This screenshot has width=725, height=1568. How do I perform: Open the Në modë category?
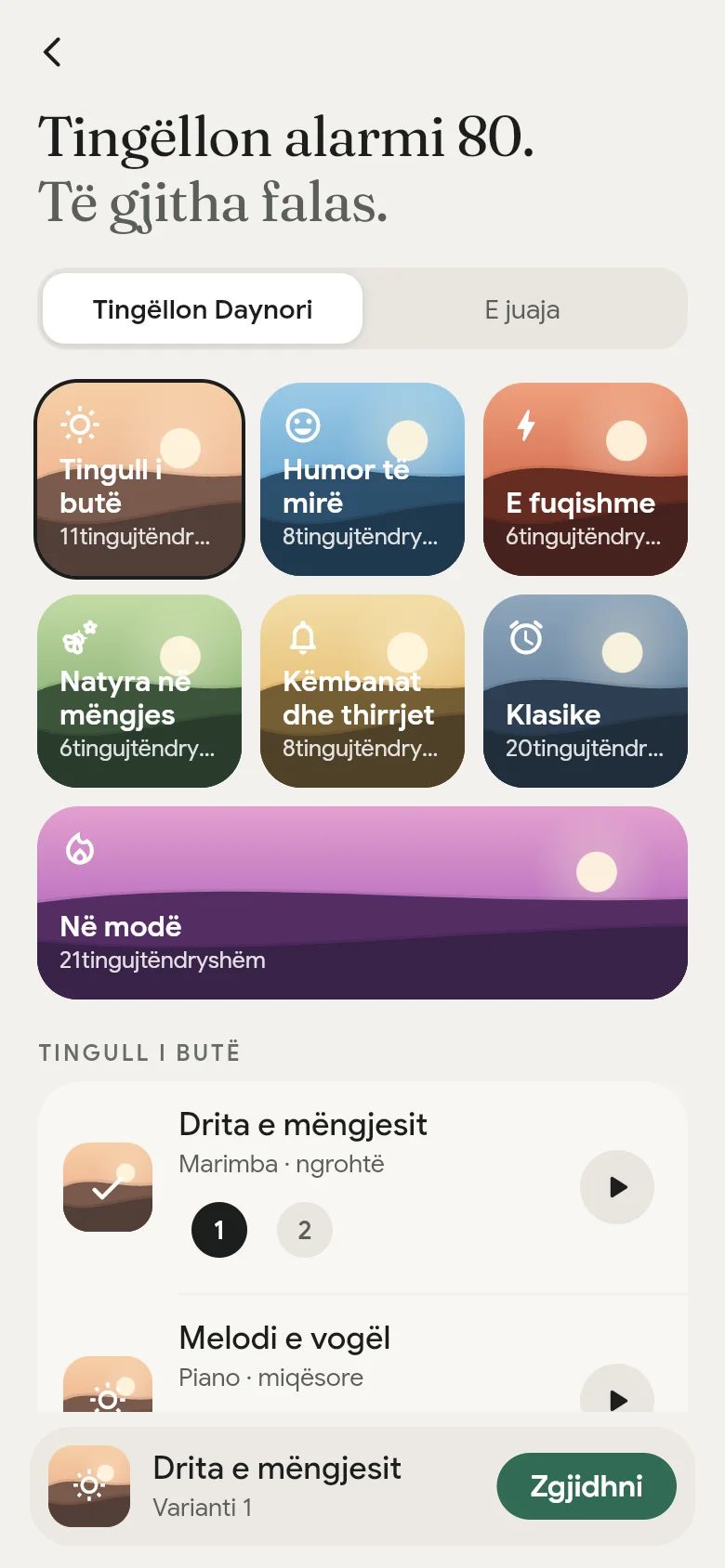(x=362, y=903)
